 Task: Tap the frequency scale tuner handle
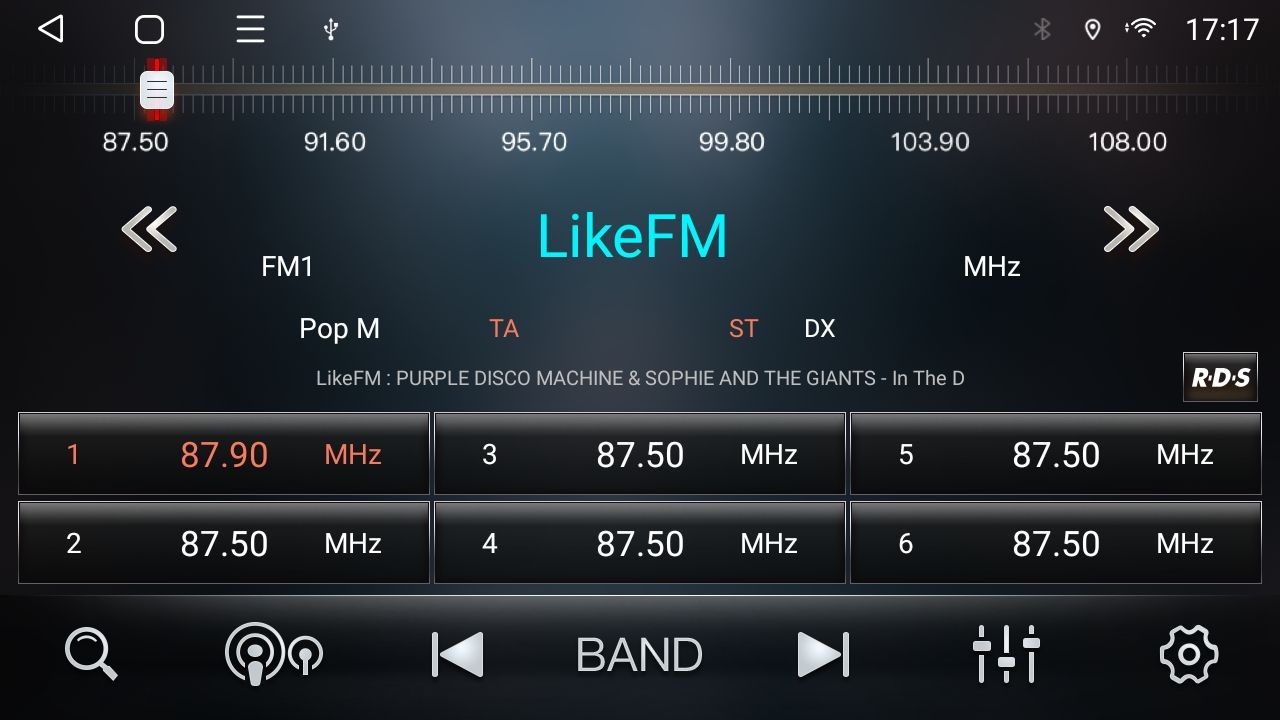pos(156,90)
